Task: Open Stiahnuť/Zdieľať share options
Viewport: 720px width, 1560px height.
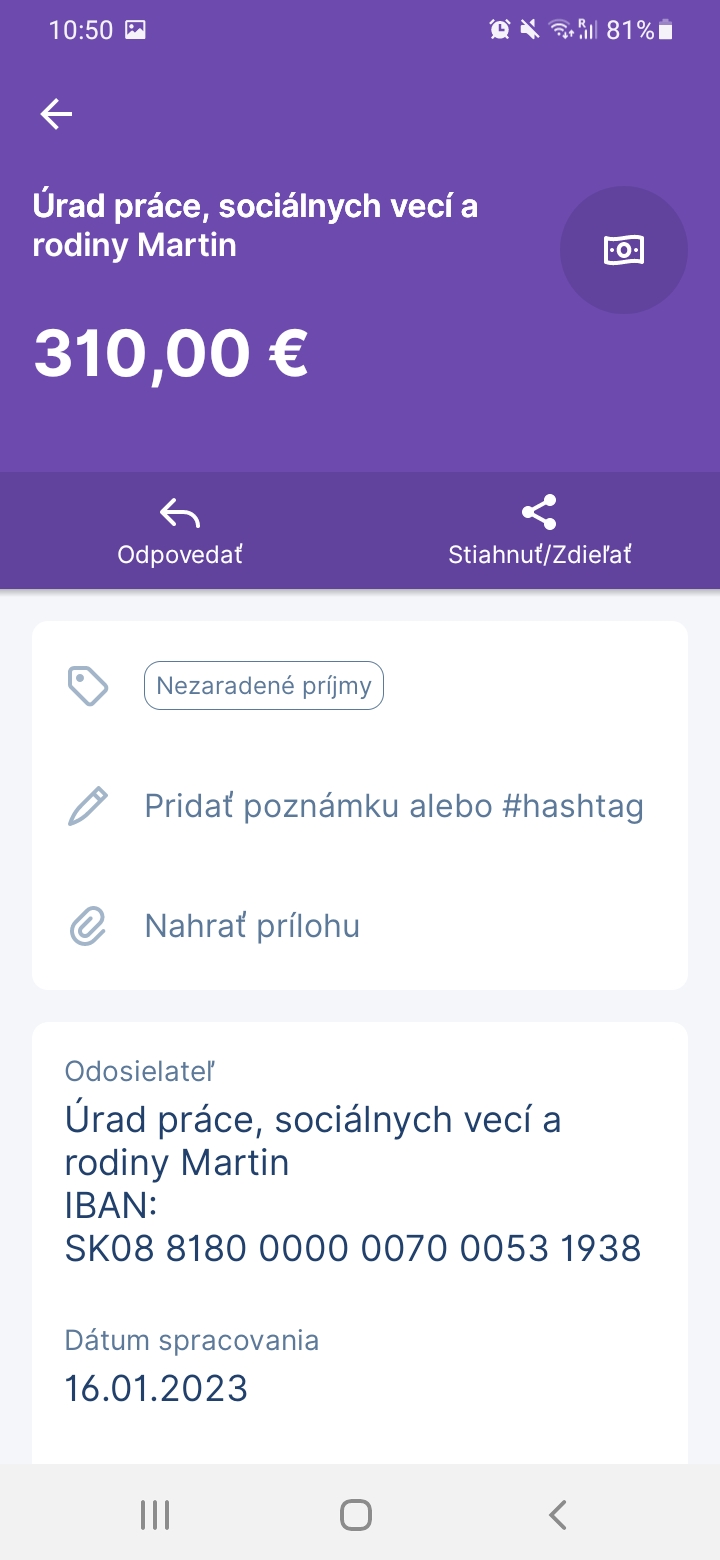Action: pos(539,531)
